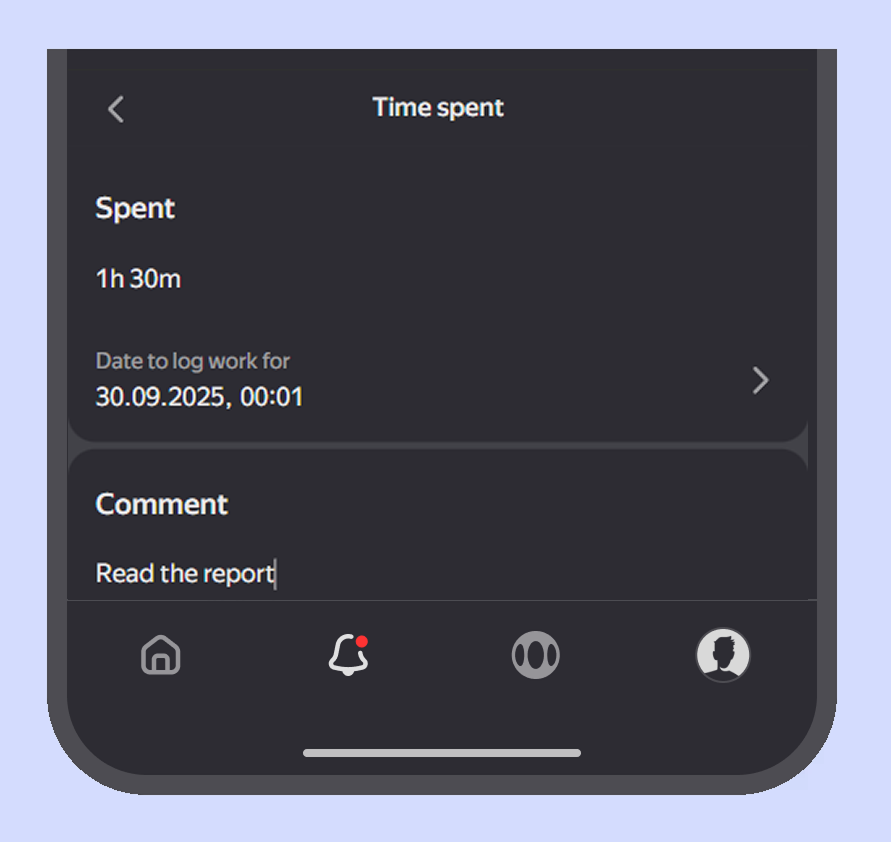The width and height of the screenshot is (891, 842).
Task: Open the profile avatar tab
Action: pyautogui.click(x=722, y=656)
